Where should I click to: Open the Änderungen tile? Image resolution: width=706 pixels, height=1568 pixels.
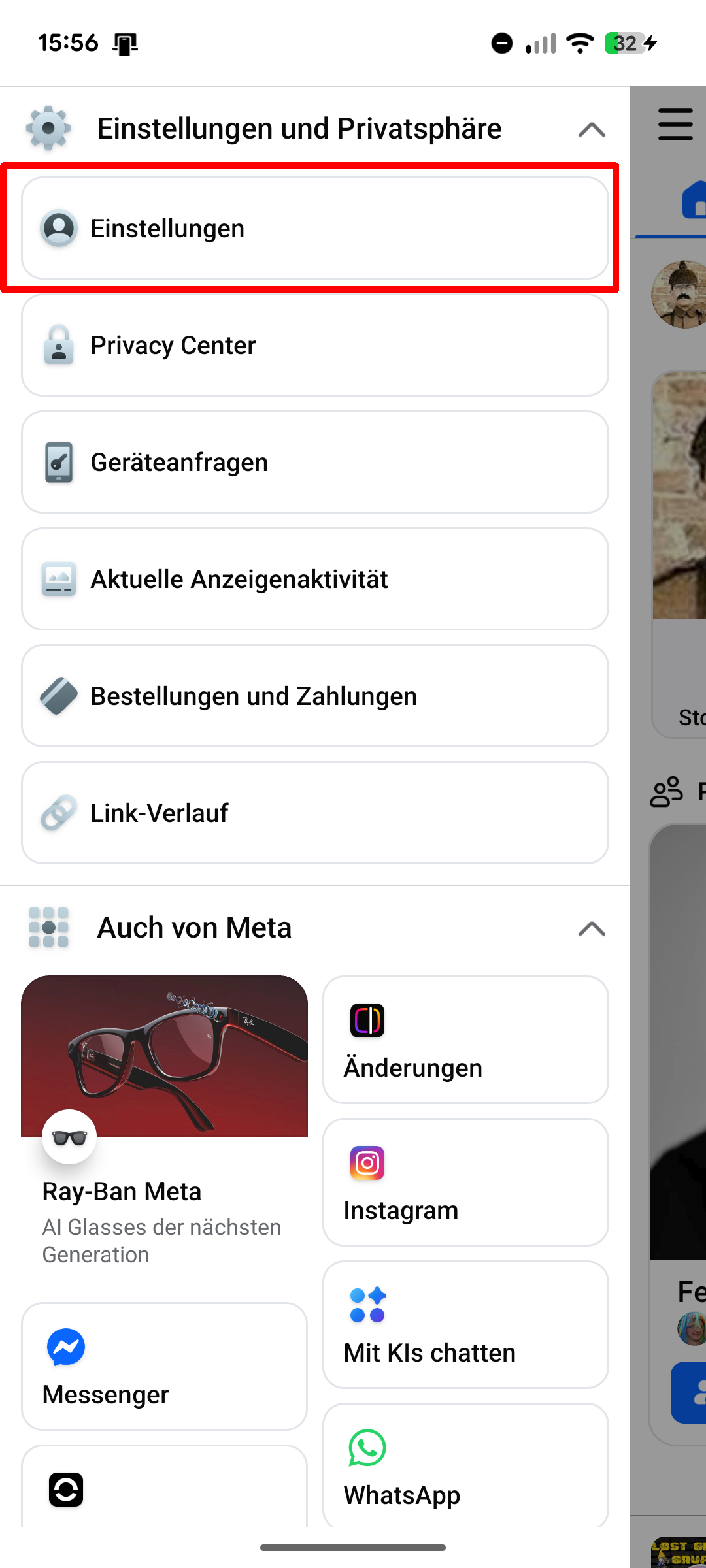pyautogui.click(x=465, y=1040)
